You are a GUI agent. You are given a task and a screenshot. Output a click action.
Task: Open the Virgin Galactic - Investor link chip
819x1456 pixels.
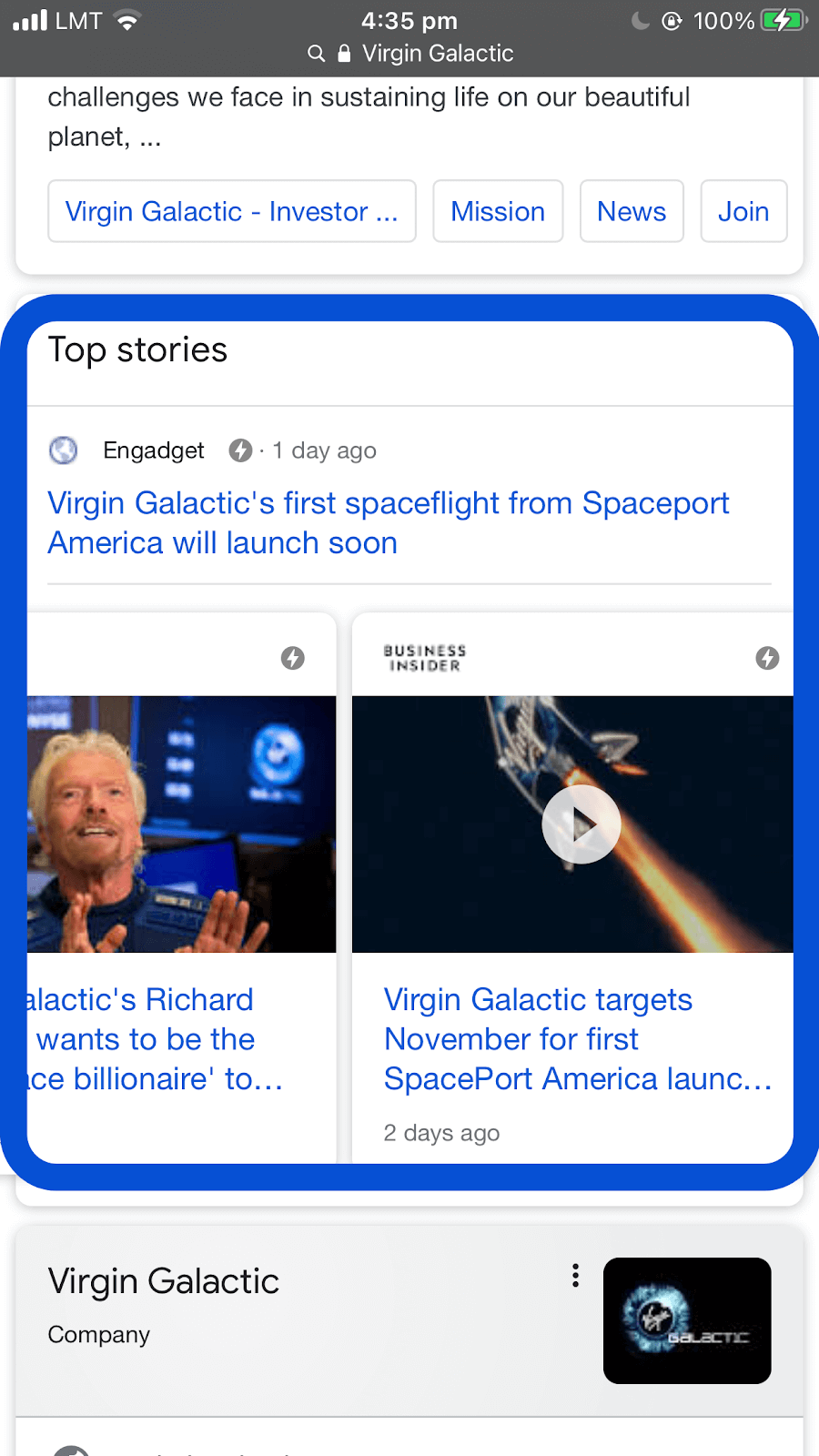[232, 211]
